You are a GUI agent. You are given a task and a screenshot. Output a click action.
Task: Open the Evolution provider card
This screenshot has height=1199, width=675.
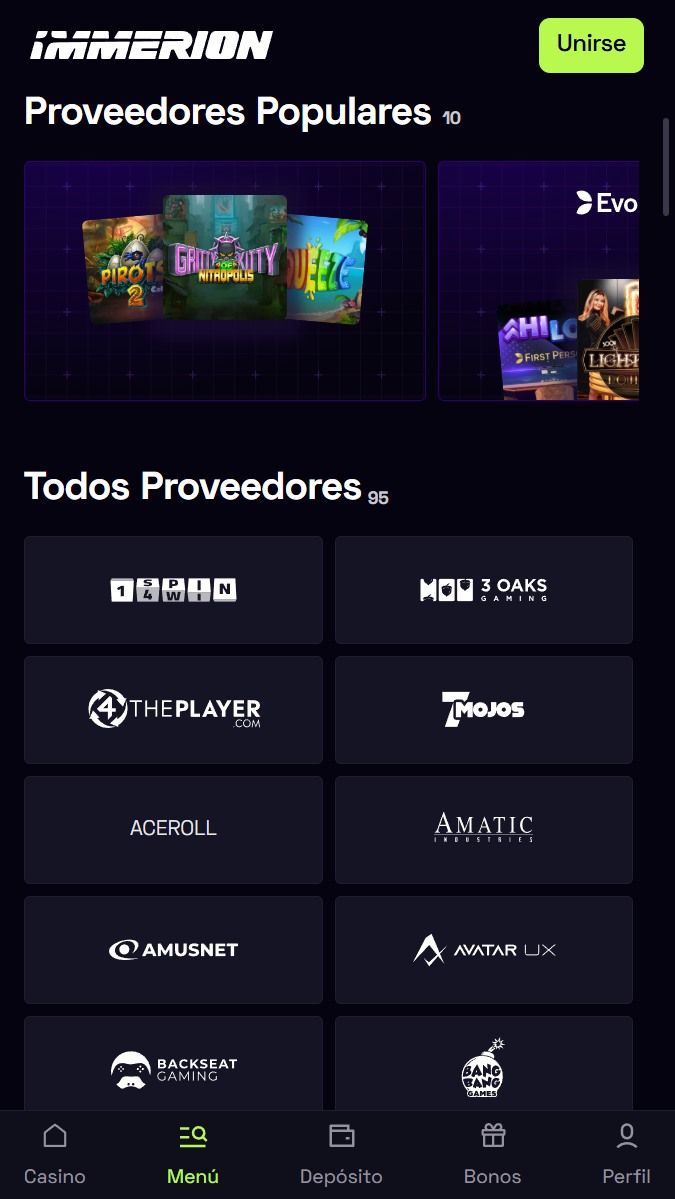coord(538,281)
